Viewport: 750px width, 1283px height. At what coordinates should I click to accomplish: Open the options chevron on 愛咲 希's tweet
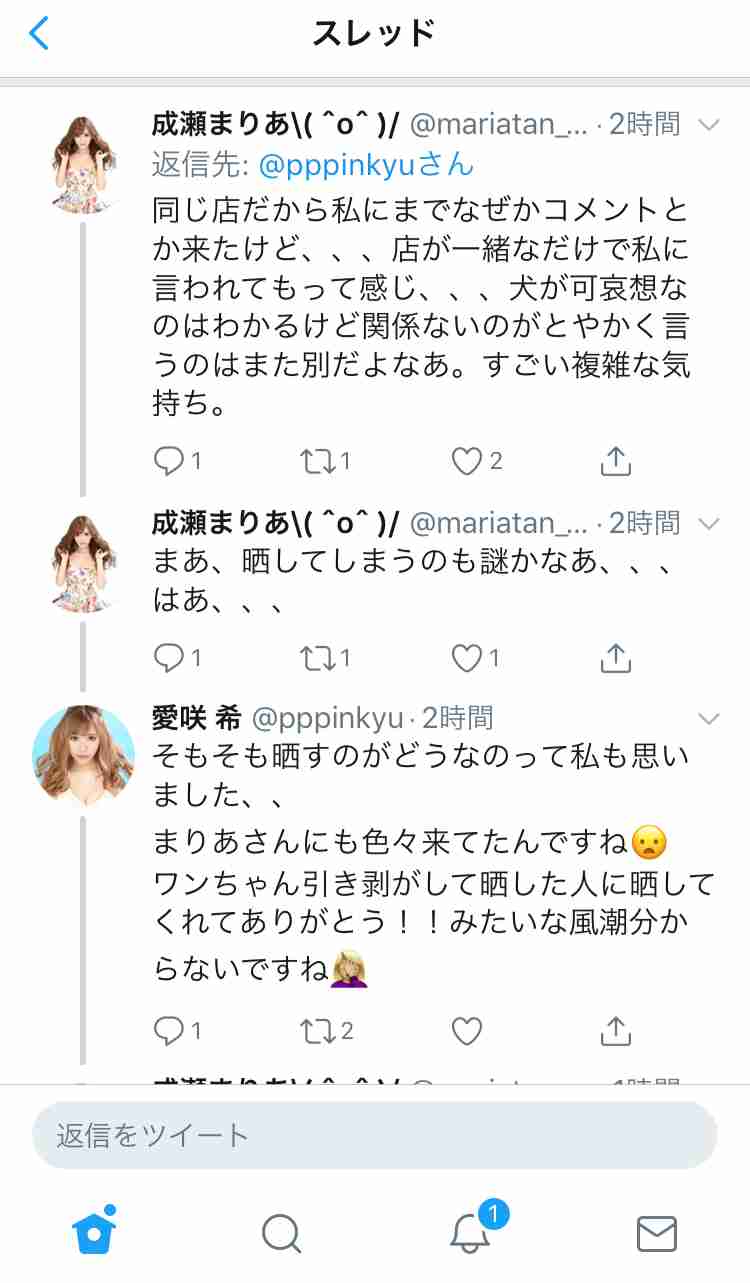pyautogui.click(x=710, y=718)
